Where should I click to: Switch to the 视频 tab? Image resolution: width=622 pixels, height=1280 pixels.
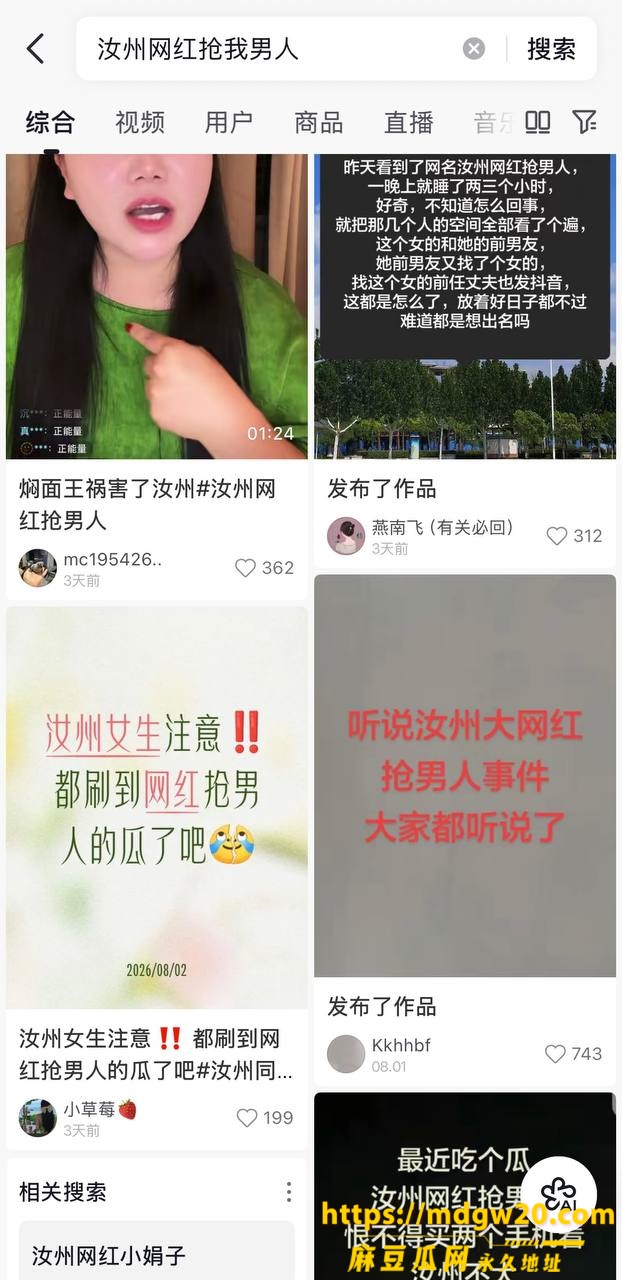point(139,122)
